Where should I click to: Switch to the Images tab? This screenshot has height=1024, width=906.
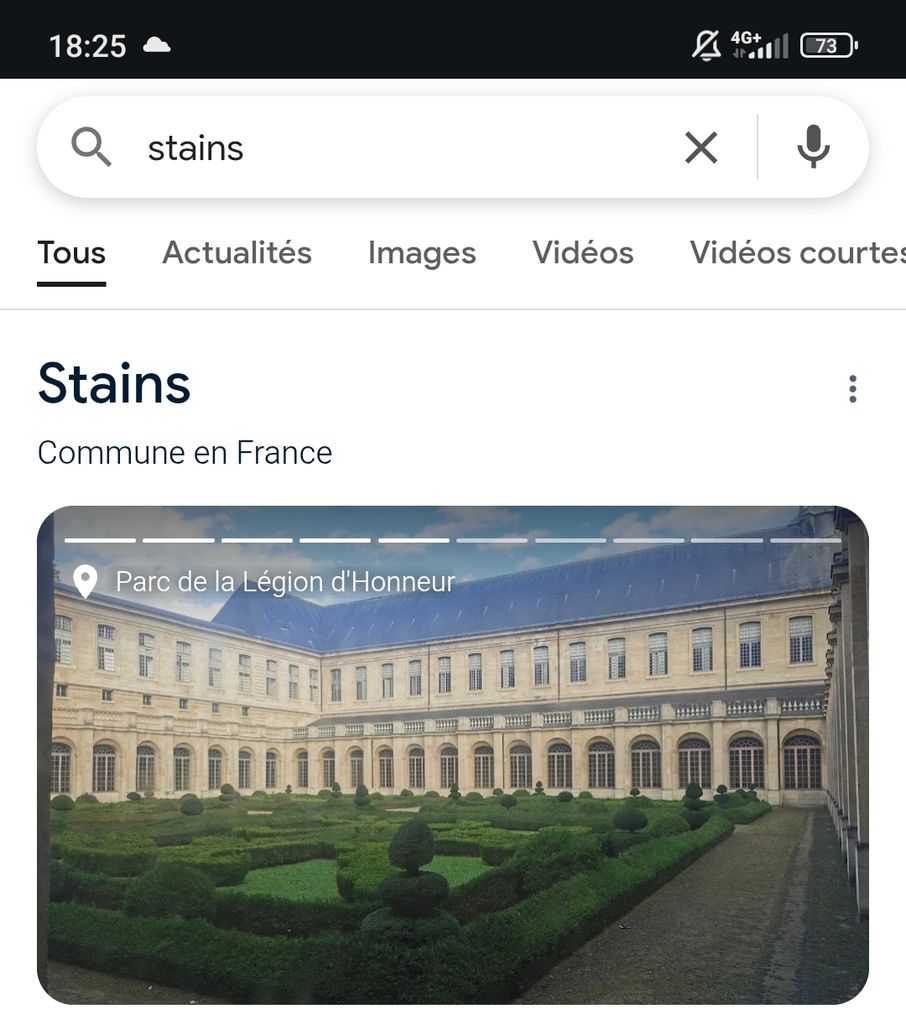pyautogui.click(x=422, y=253)
